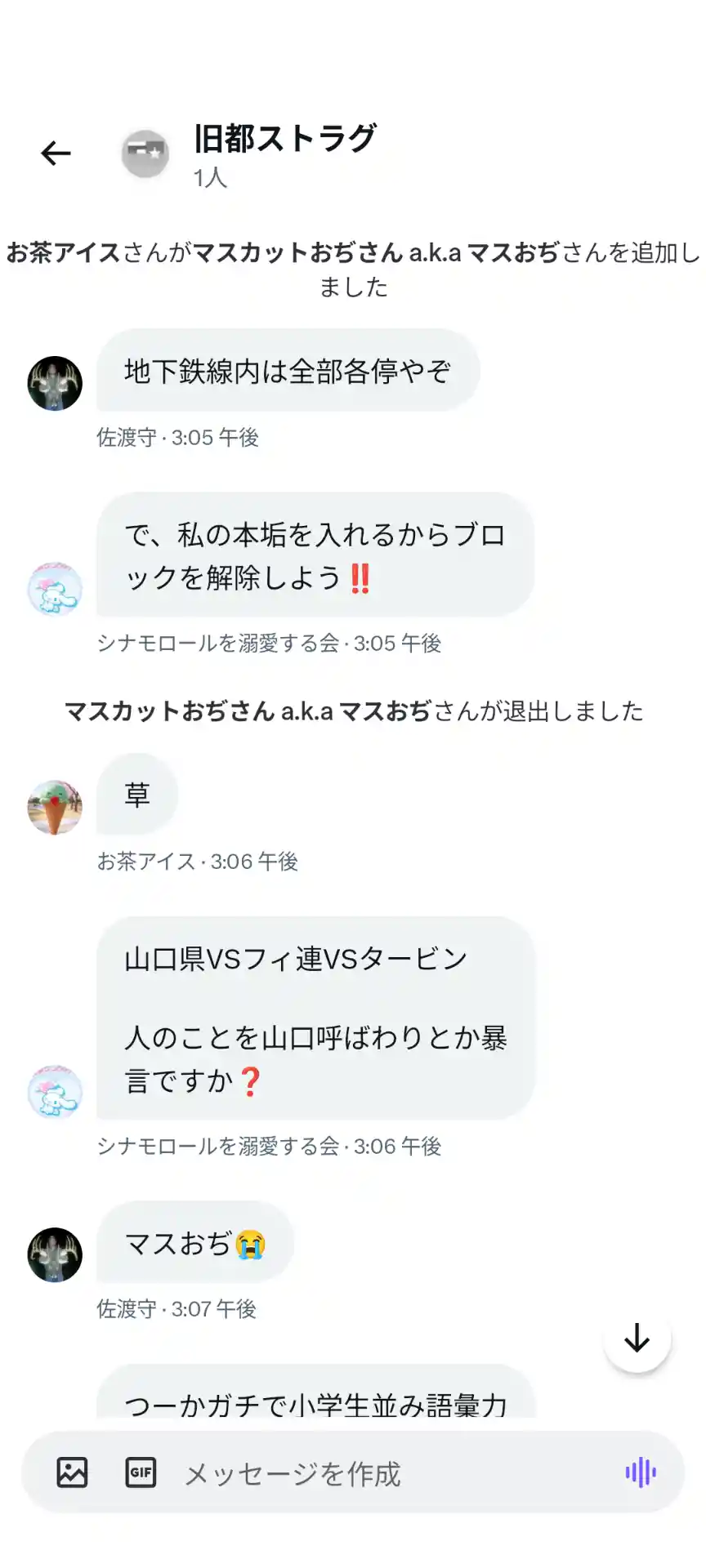706x1568 pixels.
Task: Open the GIF picker
Action: click(x=141, y=1472)
